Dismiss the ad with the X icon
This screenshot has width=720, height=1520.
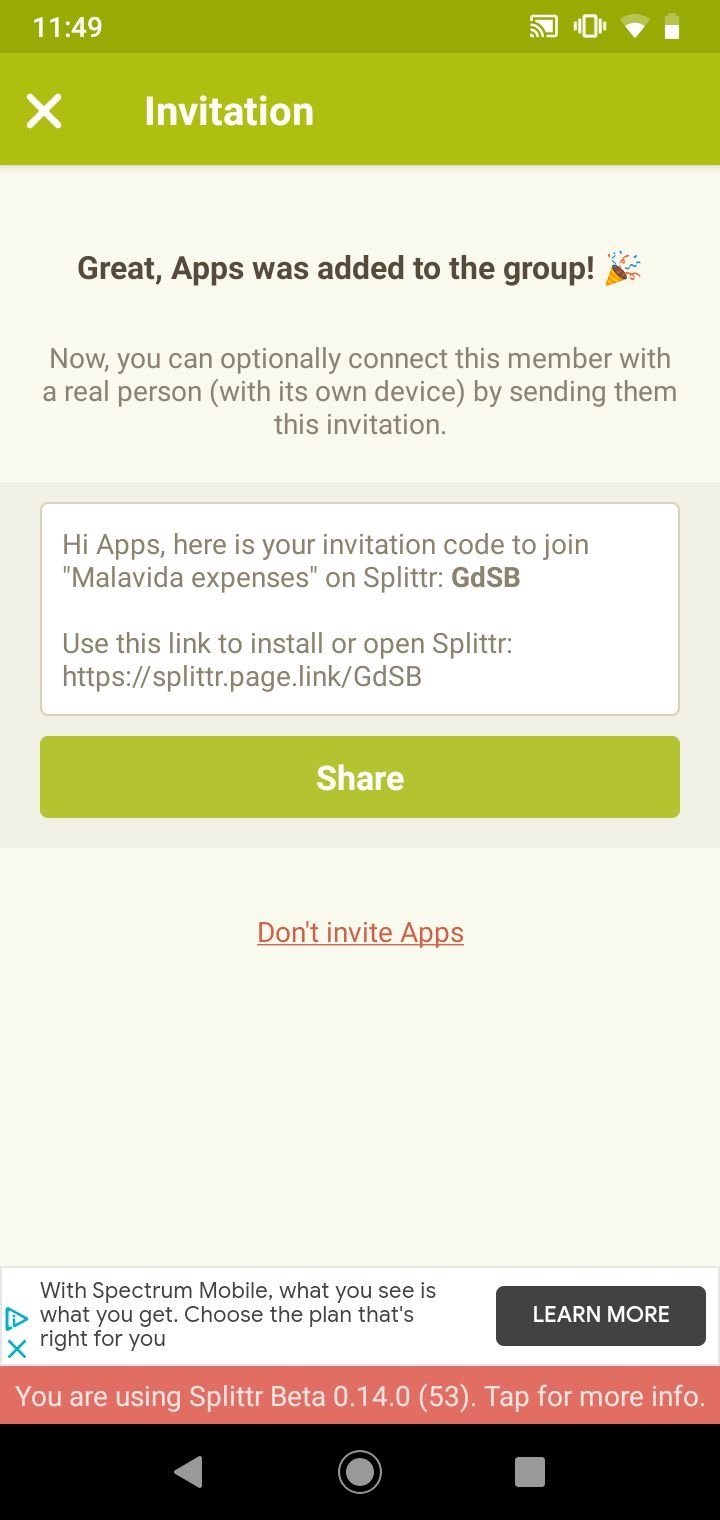(17, 1348)
